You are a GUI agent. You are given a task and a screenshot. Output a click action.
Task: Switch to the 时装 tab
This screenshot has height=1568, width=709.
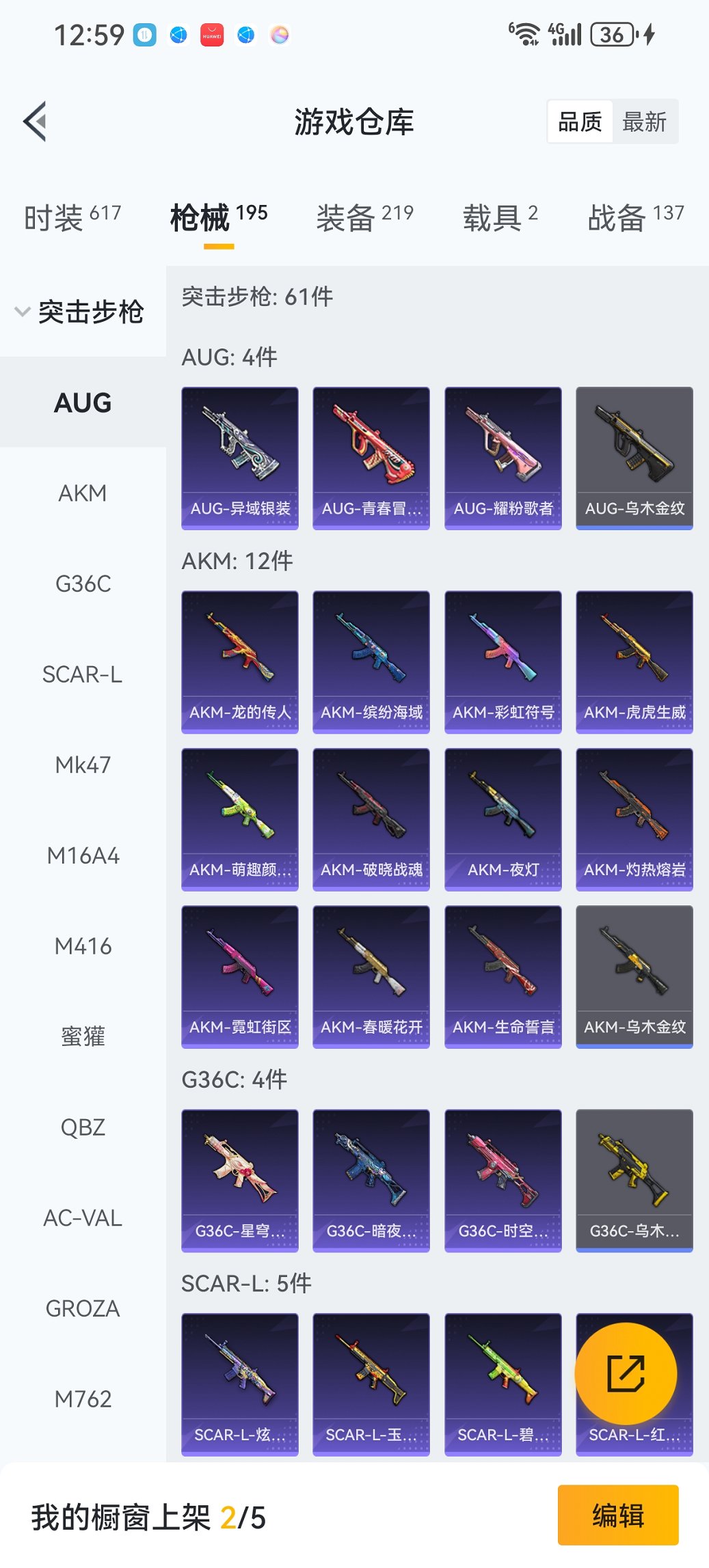coord(72,217)
